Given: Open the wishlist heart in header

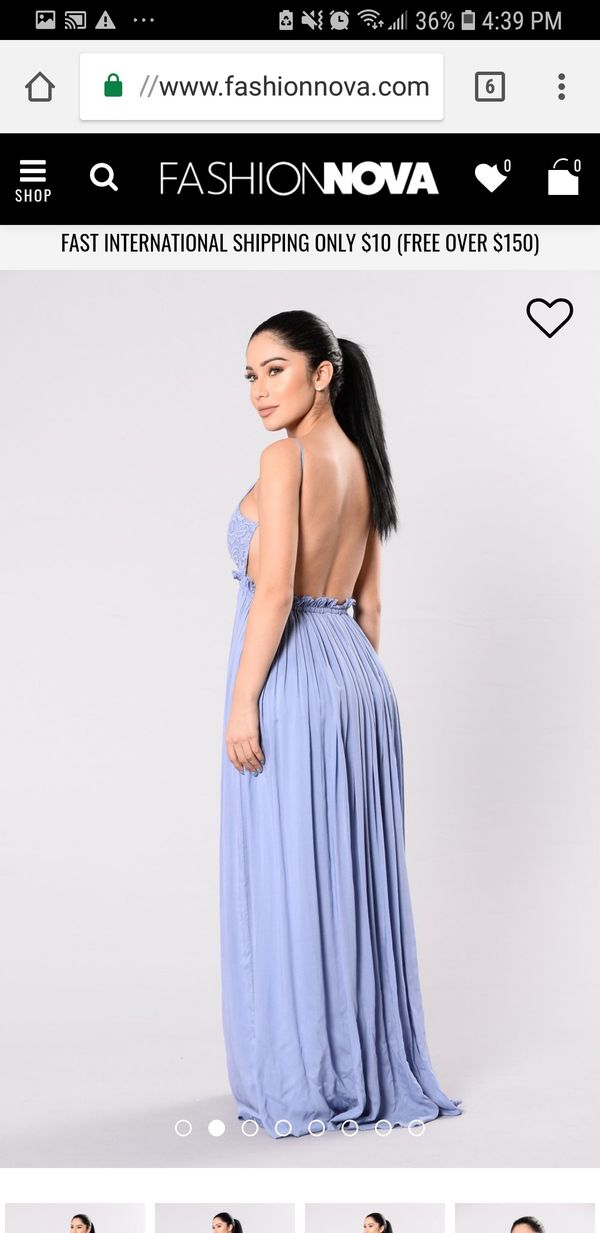Looking at the screenshot, I should (491, 178).
